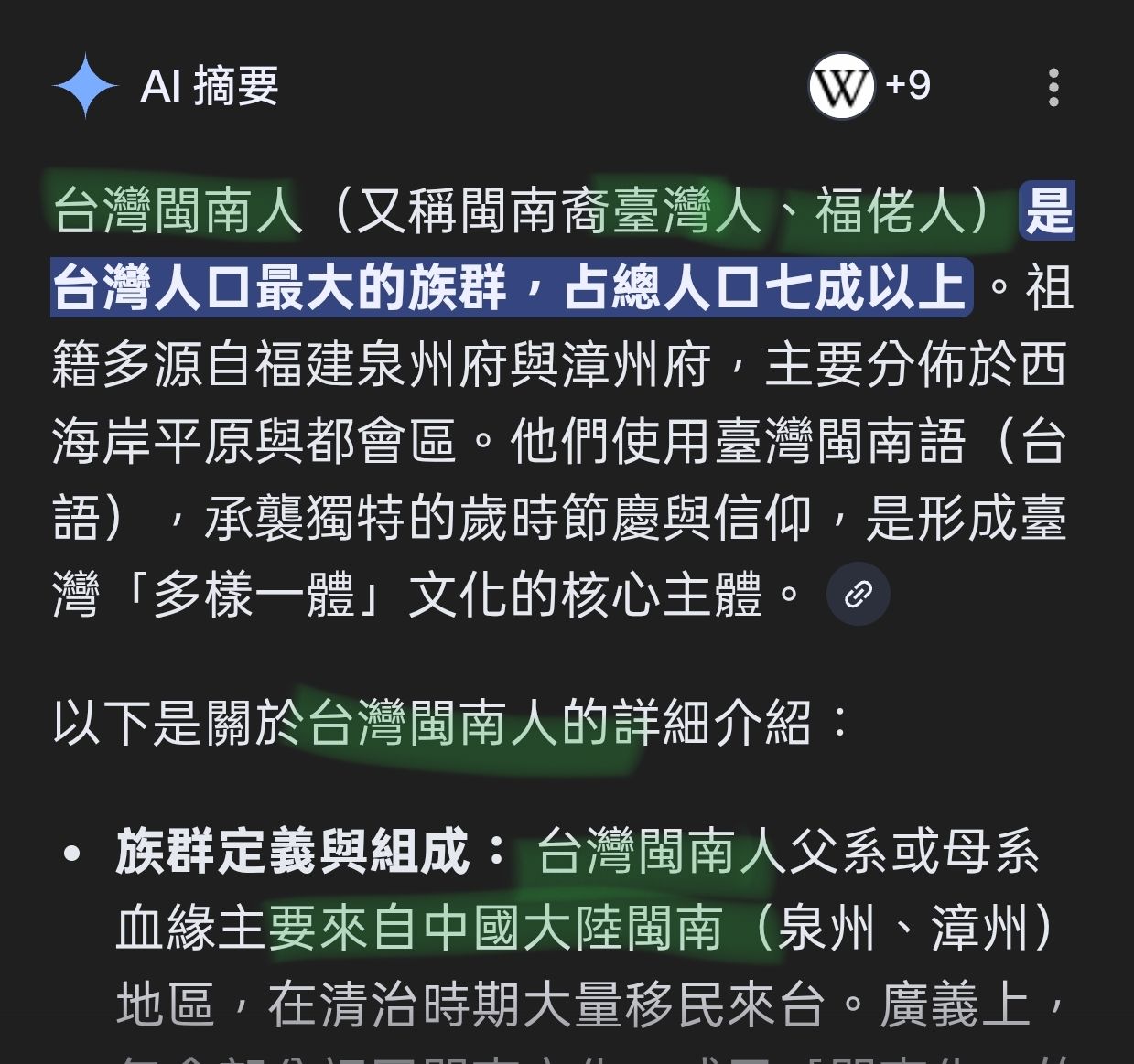The width and height of the screenshot is (1134, 1064).
Task: Tap the link icon after the summary paragraph
Action: click(x=858, y=595)
